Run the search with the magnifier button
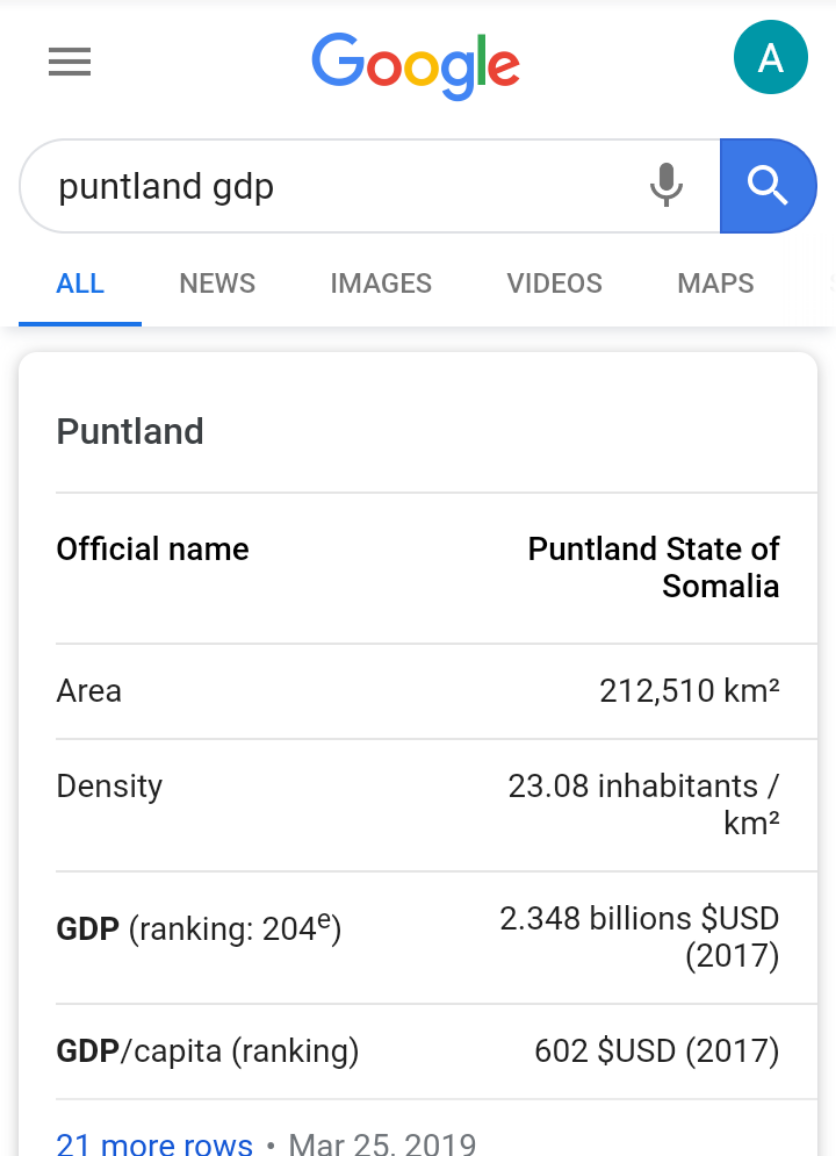Screen dimensions: 836x1156 pos(767,186)
